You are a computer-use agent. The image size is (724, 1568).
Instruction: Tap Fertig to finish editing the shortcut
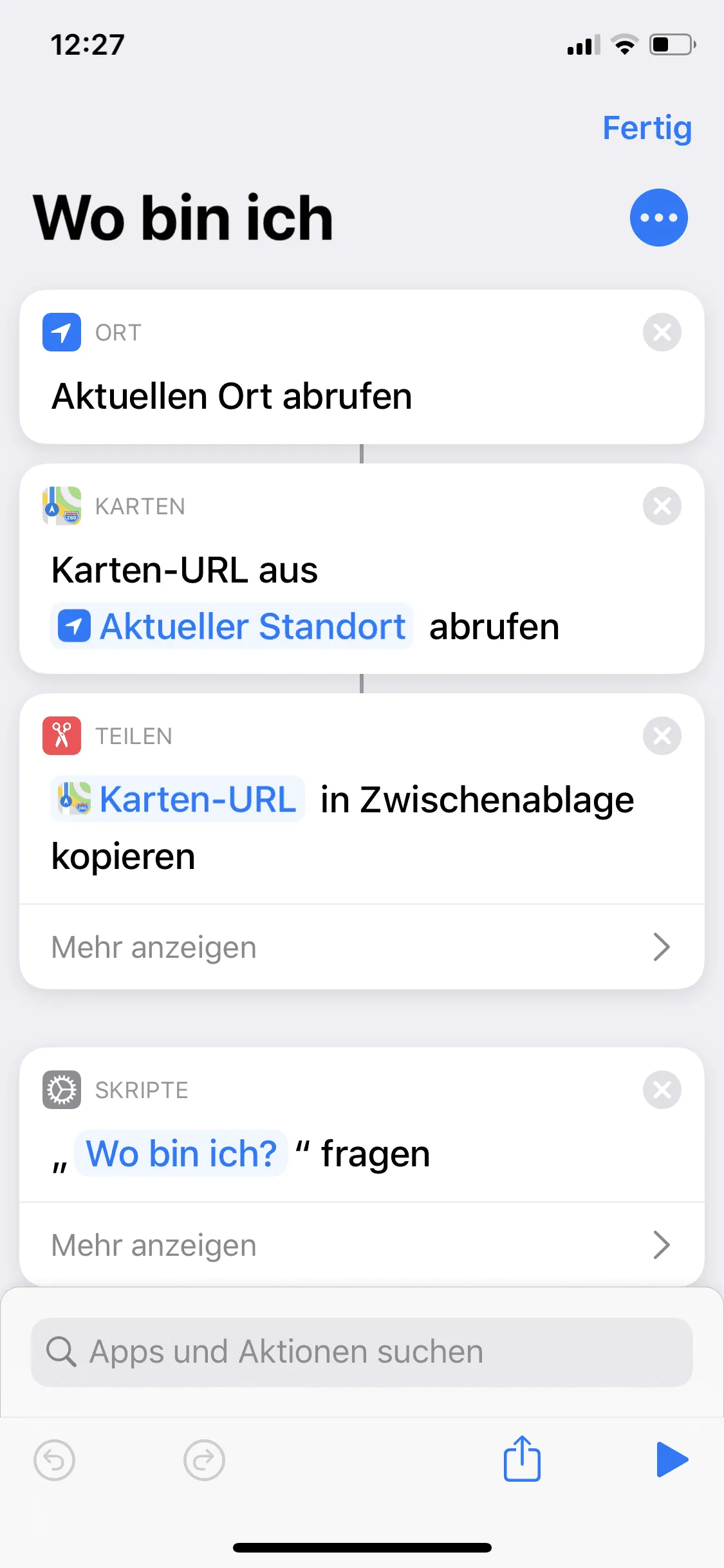(x=647, y=128)
